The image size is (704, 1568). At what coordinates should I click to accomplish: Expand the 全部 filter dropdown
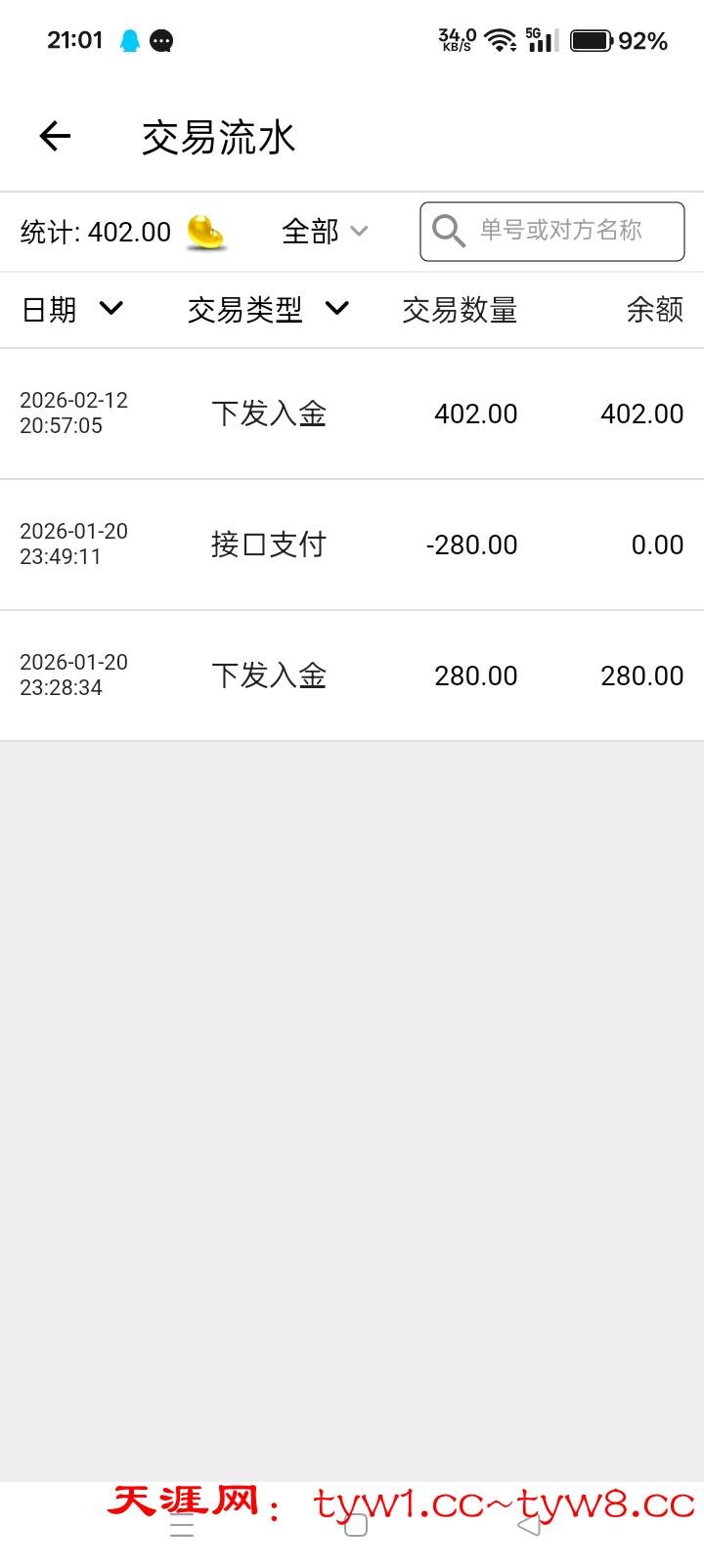coord(325,232)
